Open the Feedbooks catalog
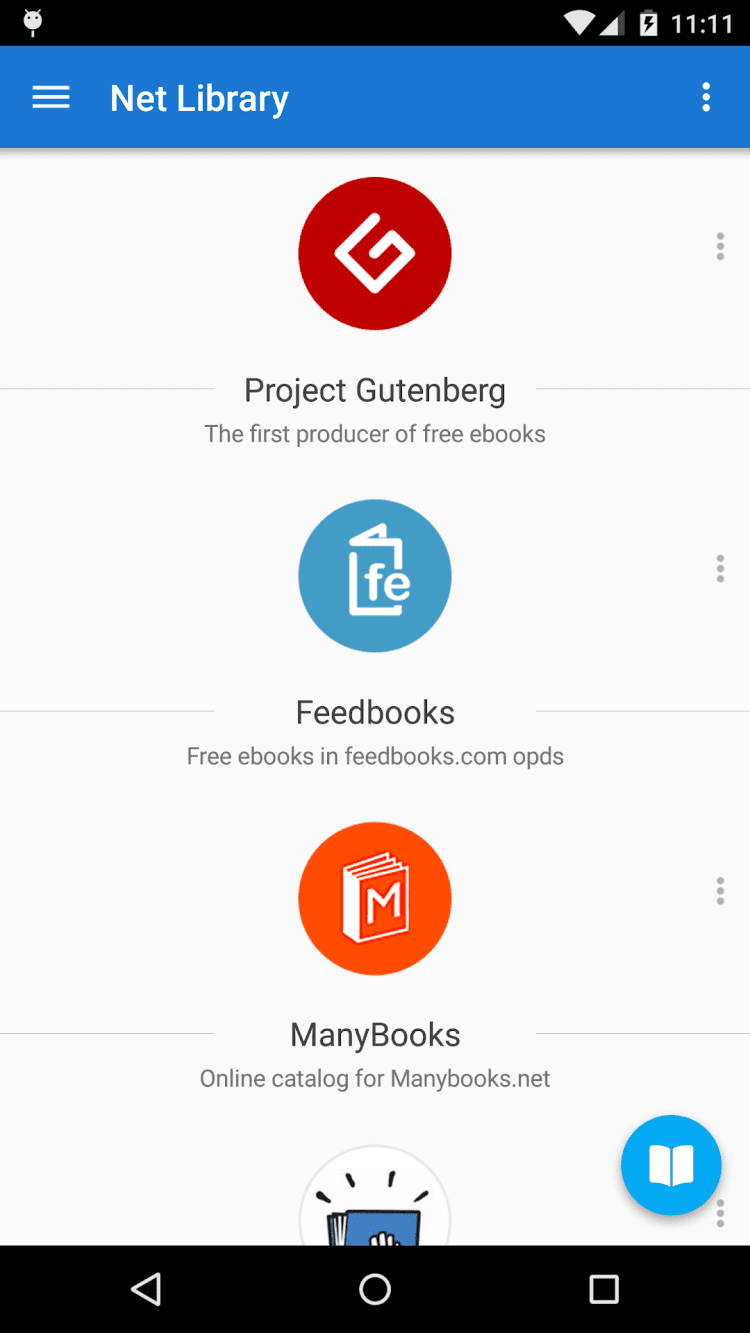 coord(375,576)
